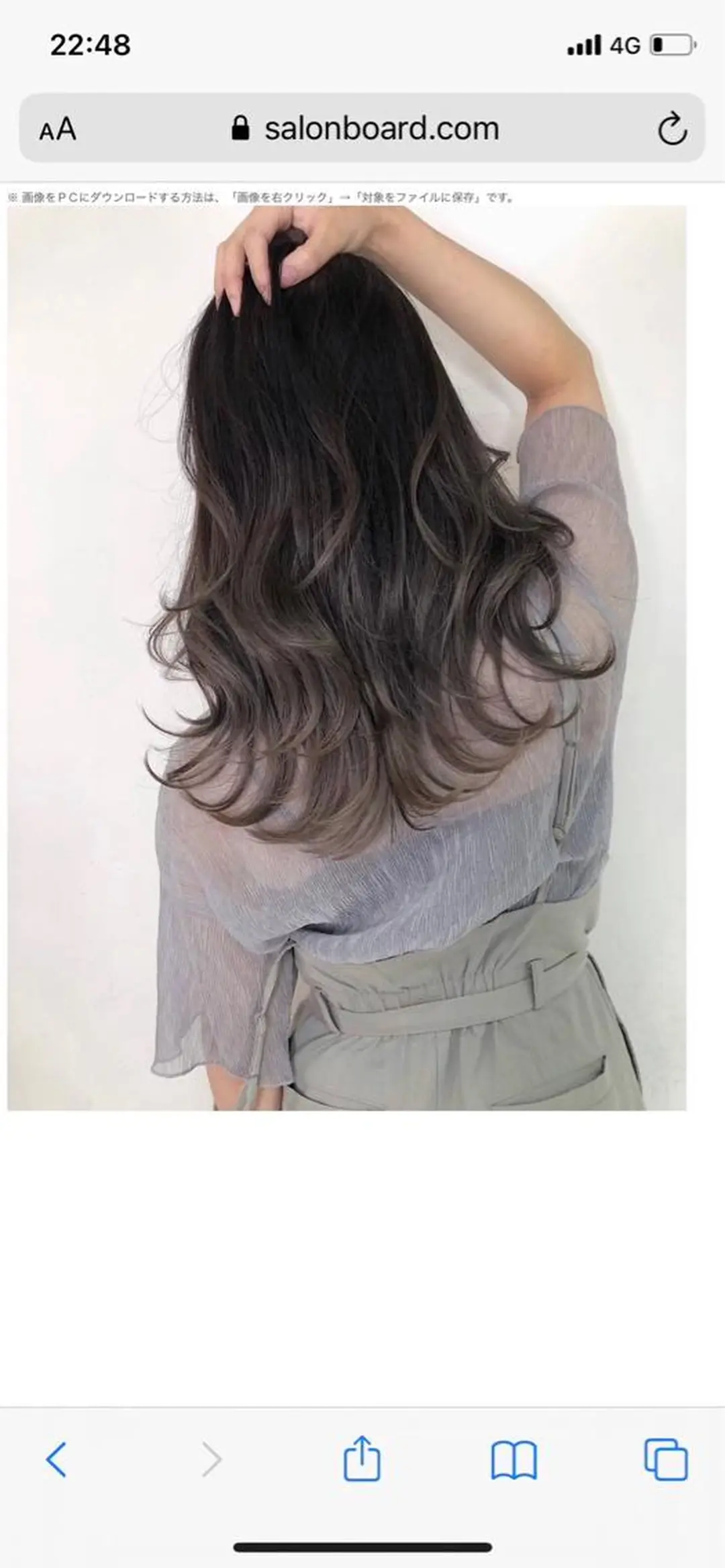Tap the salonboard.com address bar
This screenshot has width=725, height=1568.
[x=366, y=128]
